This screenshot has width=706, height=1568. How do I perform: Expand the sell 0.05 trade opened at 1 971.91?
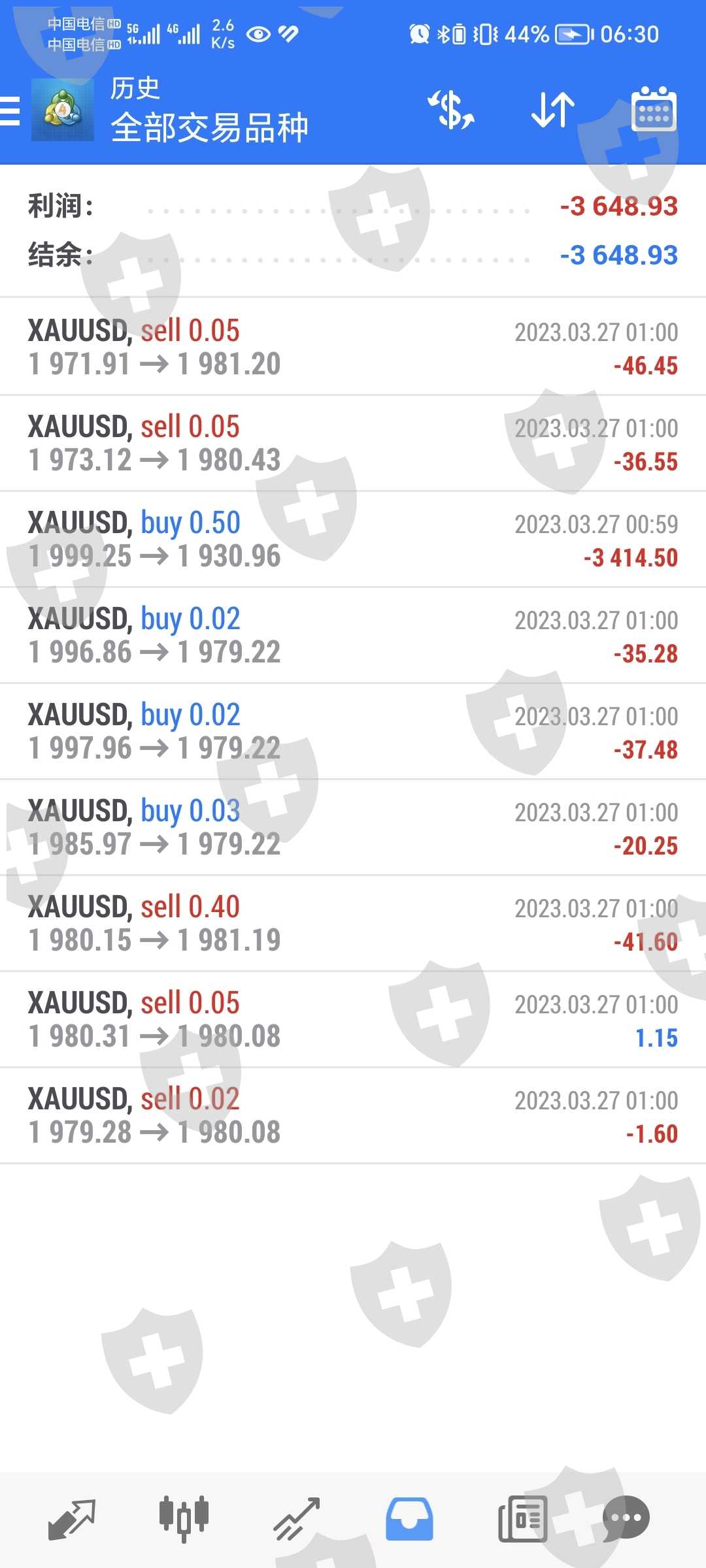[x=353, y=347]
